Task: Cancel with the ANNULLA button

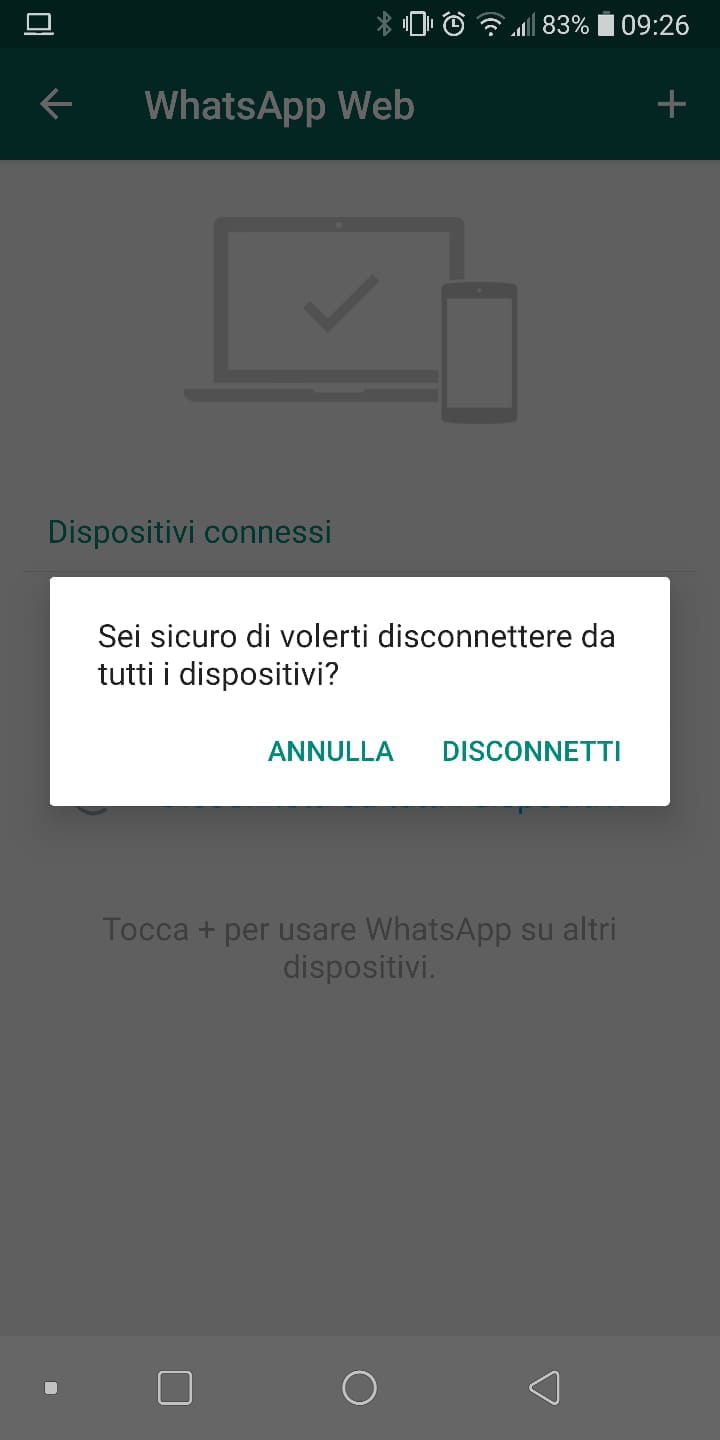Action: click(x=330, y=751)
